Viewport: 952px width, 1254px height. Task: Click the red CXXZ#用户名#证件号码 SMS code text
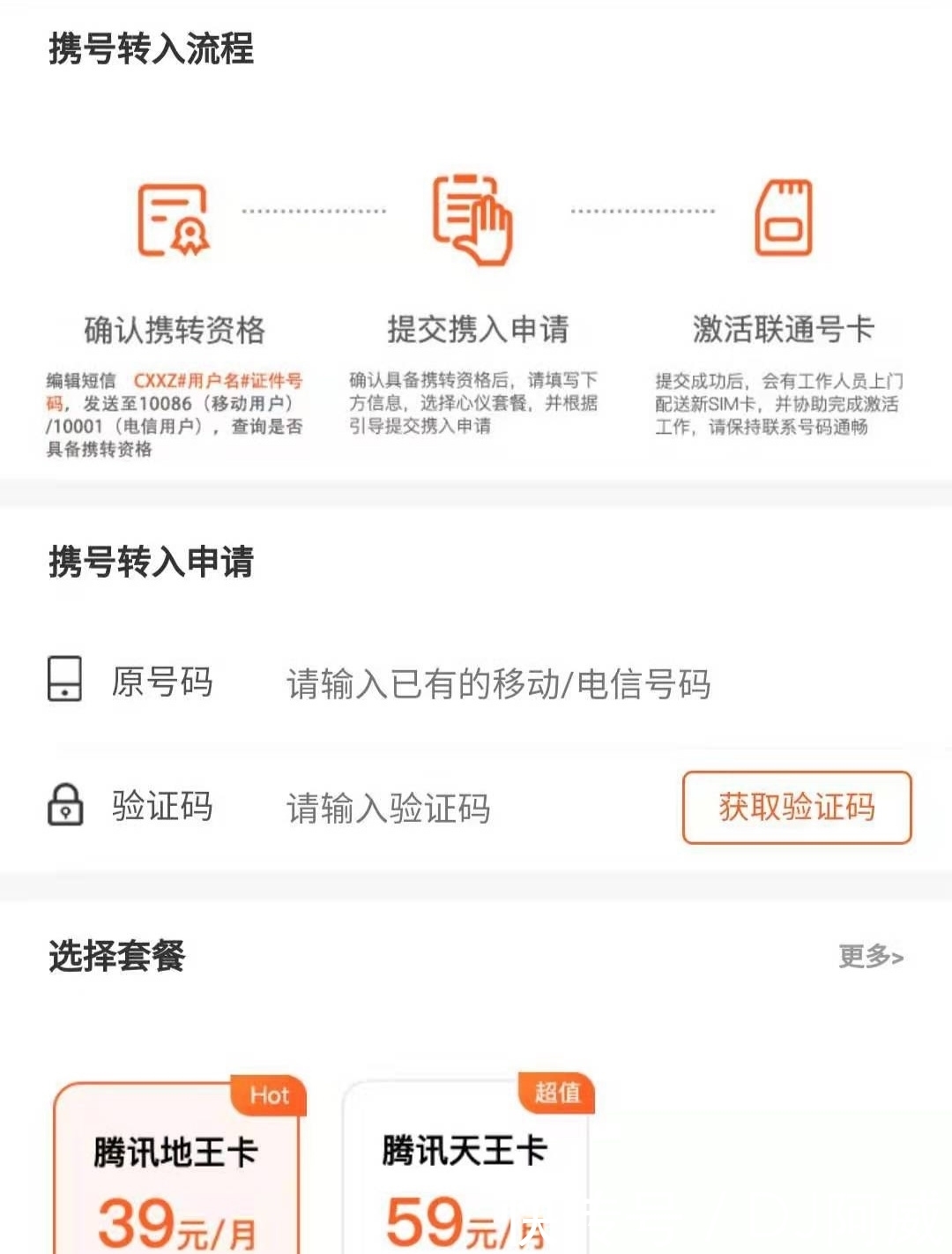pos(220,383)
